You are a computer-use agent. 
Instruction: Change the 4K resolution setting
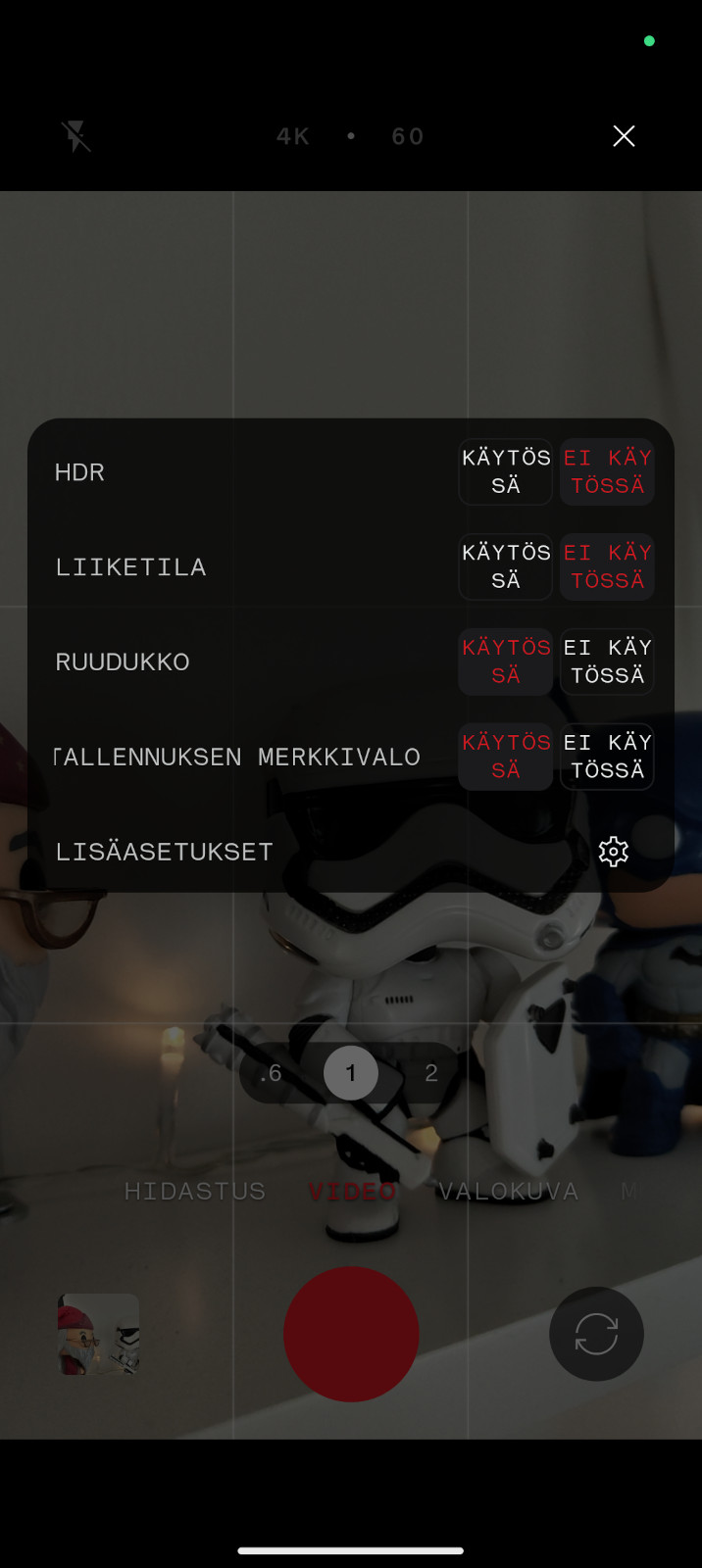point(293,136)
